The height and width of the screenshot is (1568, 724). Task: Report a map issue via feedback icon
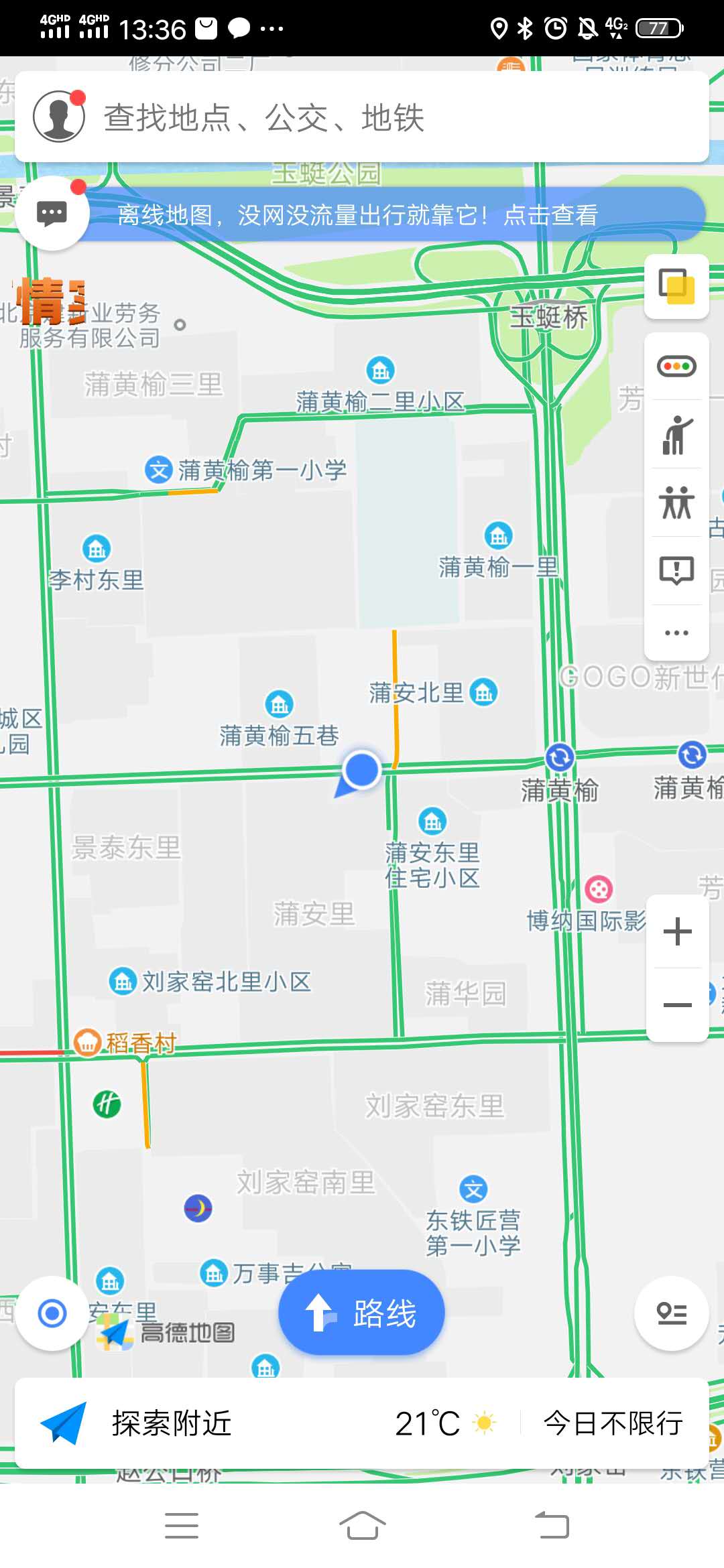[676, 571]
